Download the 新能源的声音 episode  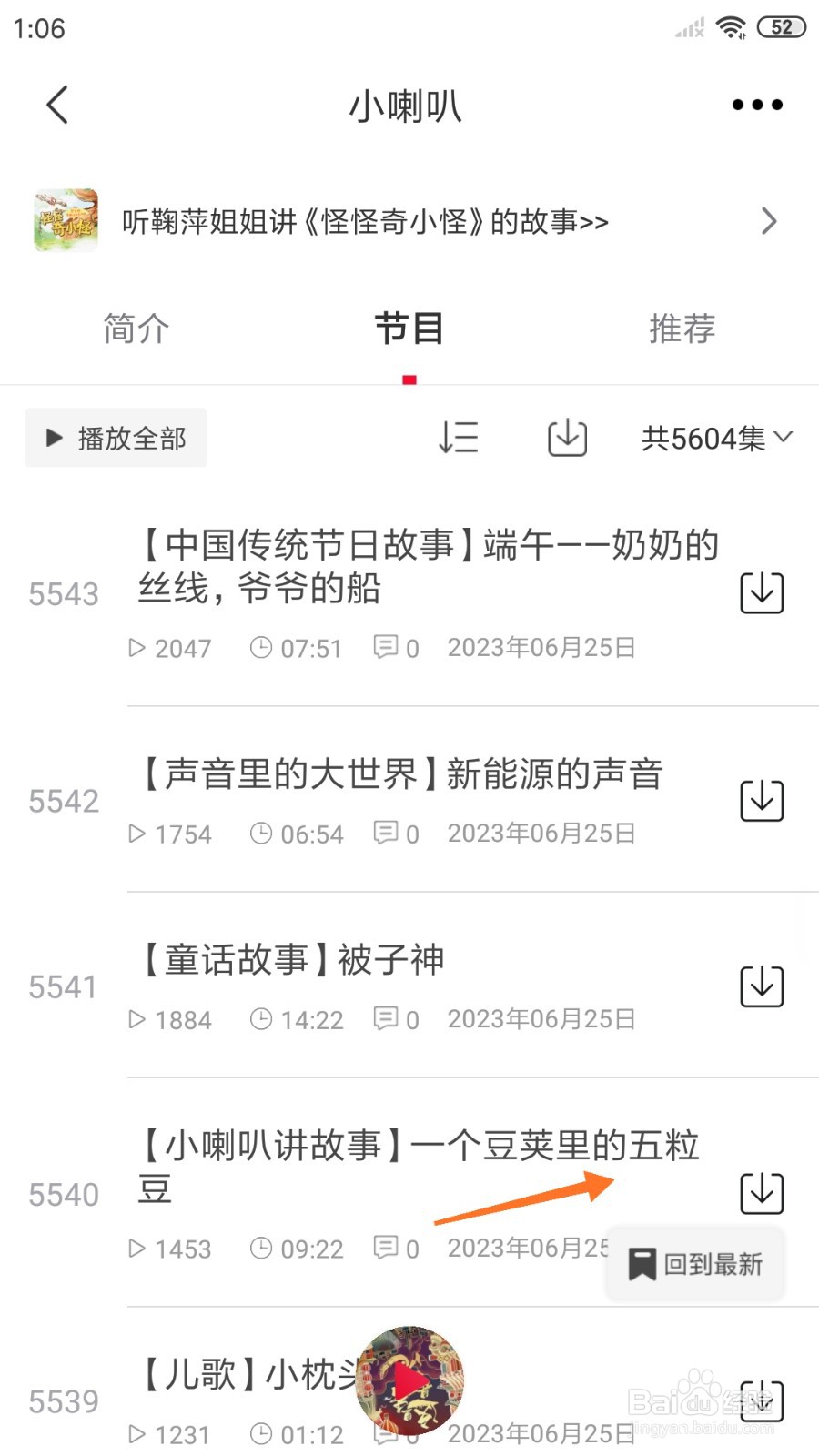click(761, 799)
